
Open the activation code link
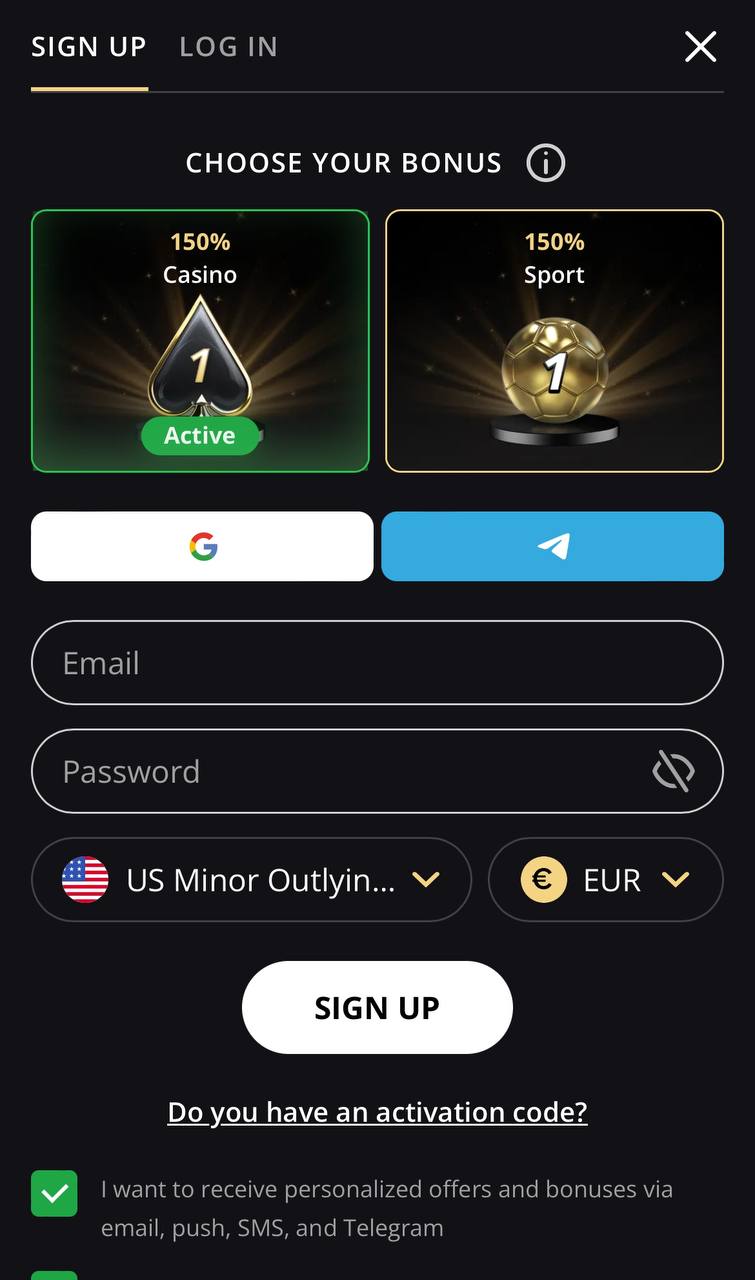[x=377, y=1111]
